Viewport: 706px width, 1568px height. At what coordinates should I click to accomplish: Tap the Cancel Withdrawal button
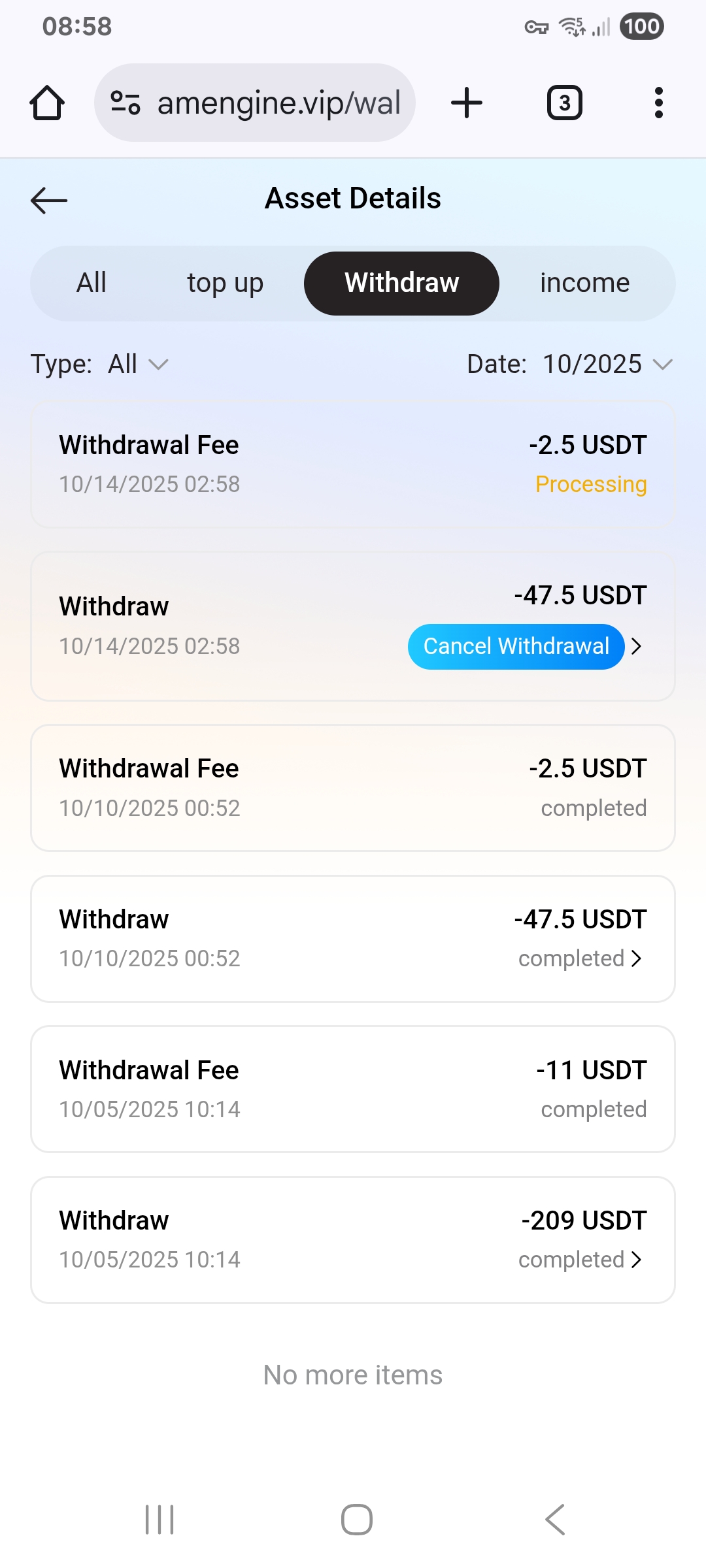point(516,647)
